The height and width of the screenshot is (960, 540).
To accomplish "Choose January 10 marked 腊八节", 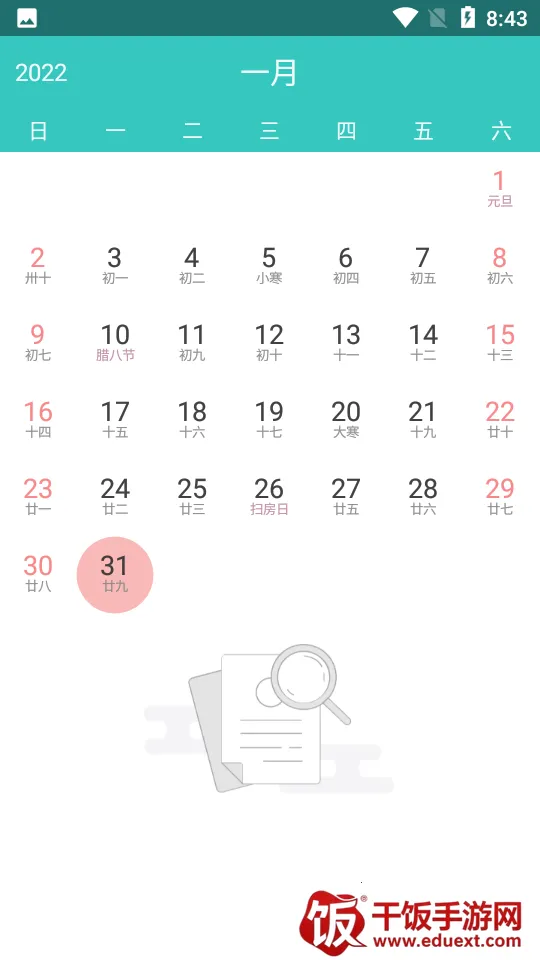I will pyautogui.click(x=115, y=343).
